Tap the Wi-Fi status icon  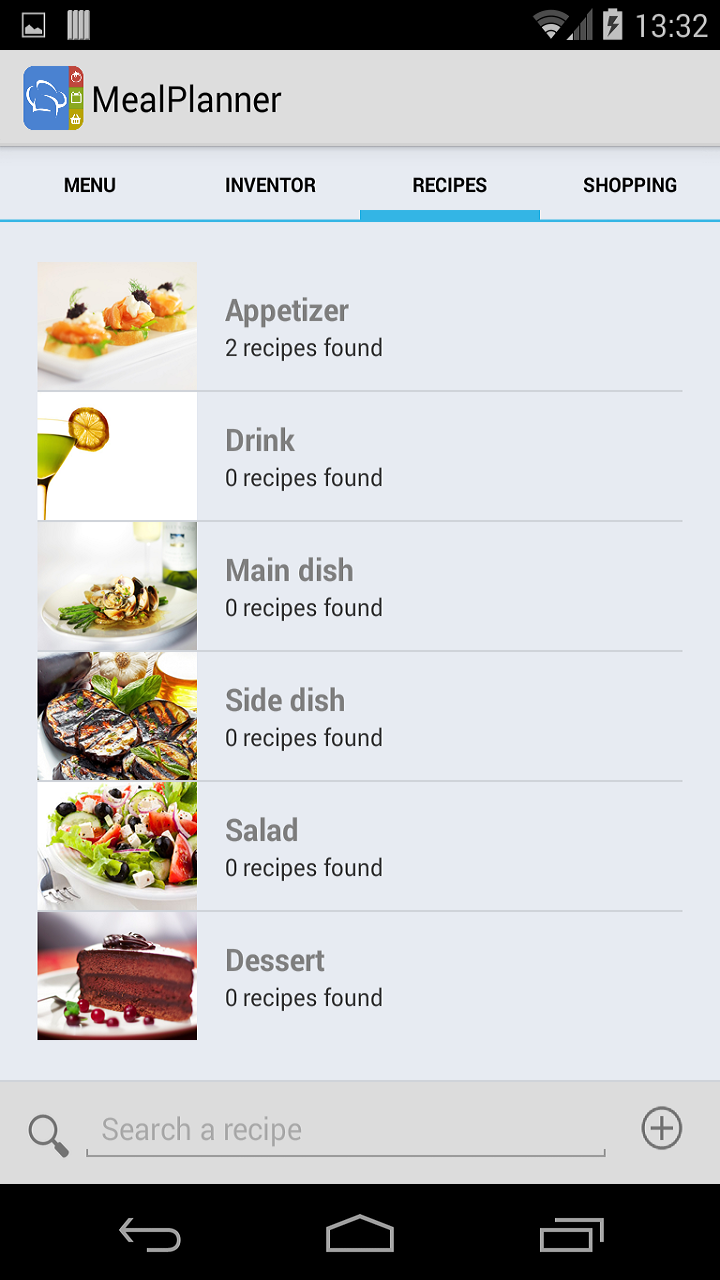click(x=549, y=25)
